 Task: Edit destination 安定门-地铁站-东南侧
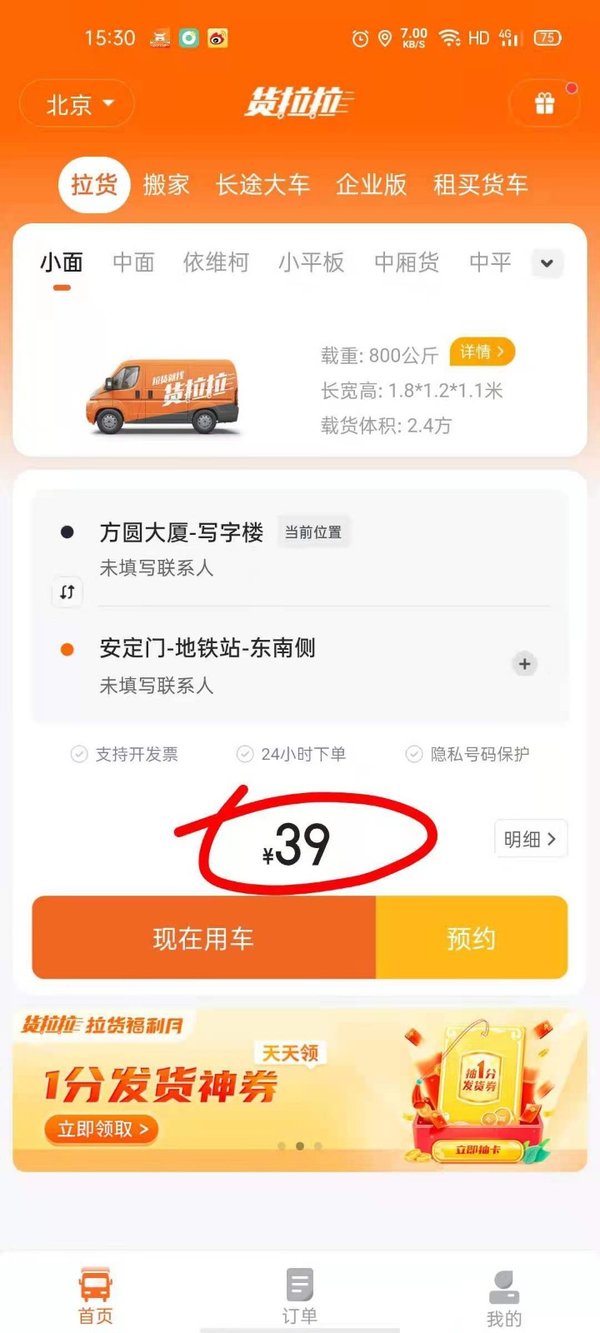[x=207, y=648]
